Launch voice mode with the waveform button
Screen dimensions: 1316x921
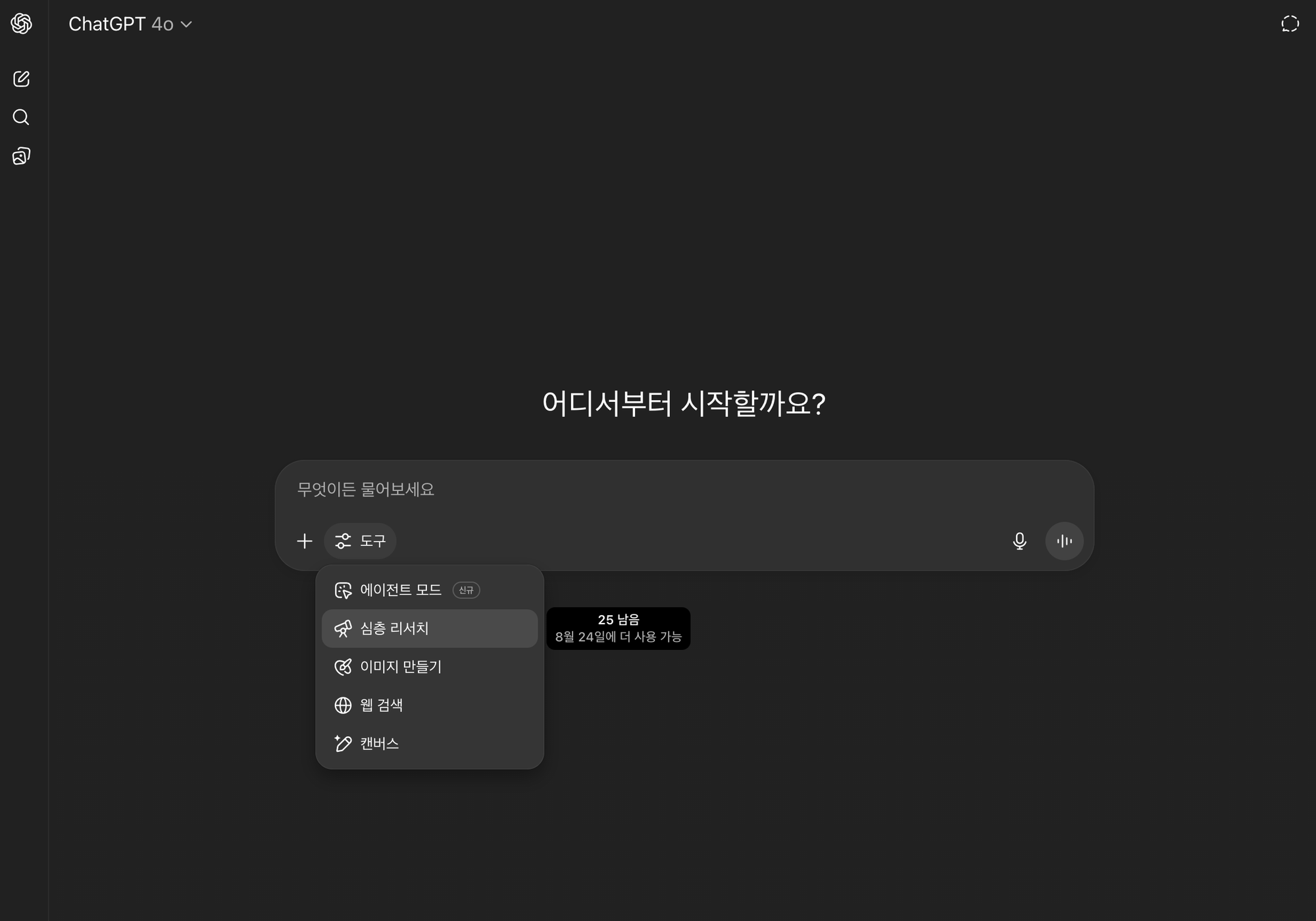pos(1064,541)
